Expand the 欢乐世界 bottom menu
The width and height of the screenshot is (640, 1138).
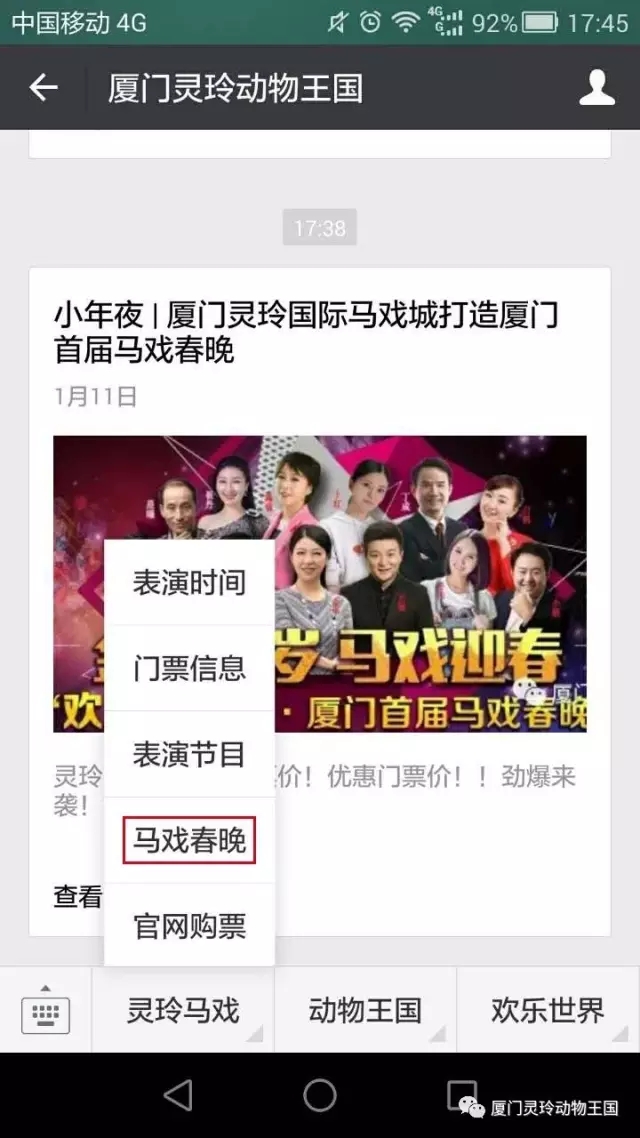pyautogui.click(x=548, y=1010)
